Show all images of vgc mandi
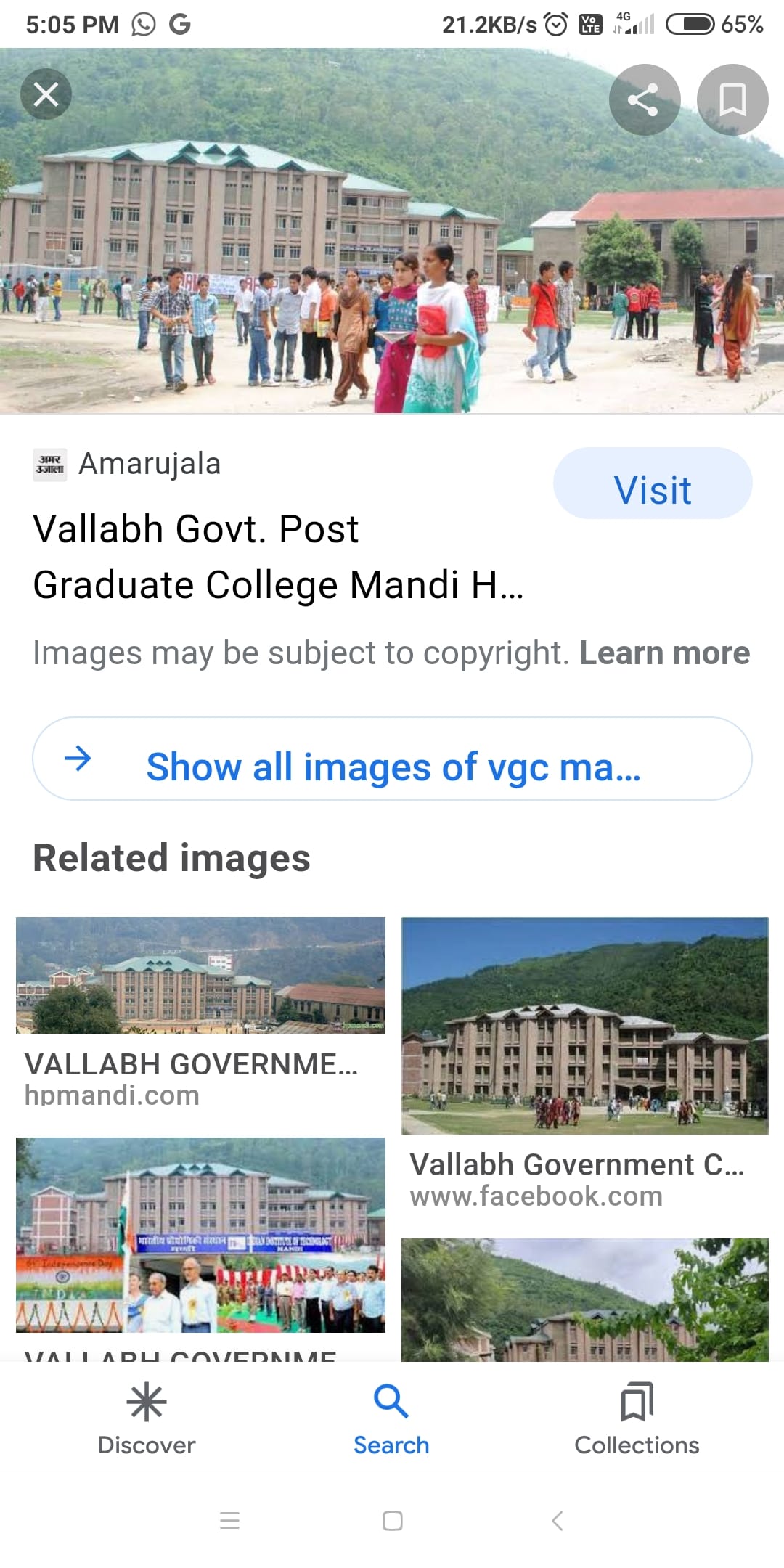Image resolution: width=784 pixels, height=1568 pixels. coord(392,759)
